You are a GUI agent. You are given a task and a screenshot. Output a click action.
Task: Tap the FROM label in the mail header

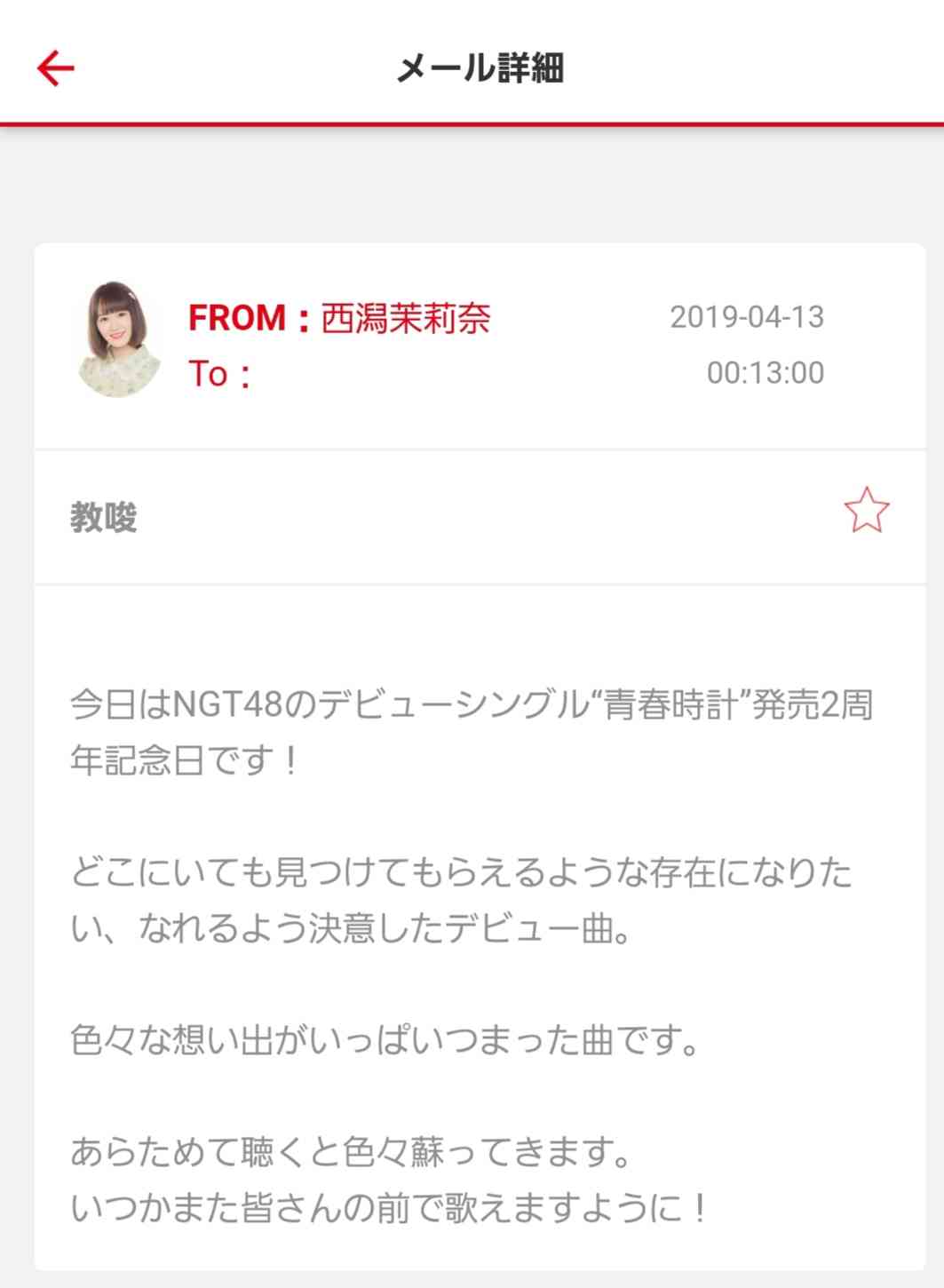[236, 317]
